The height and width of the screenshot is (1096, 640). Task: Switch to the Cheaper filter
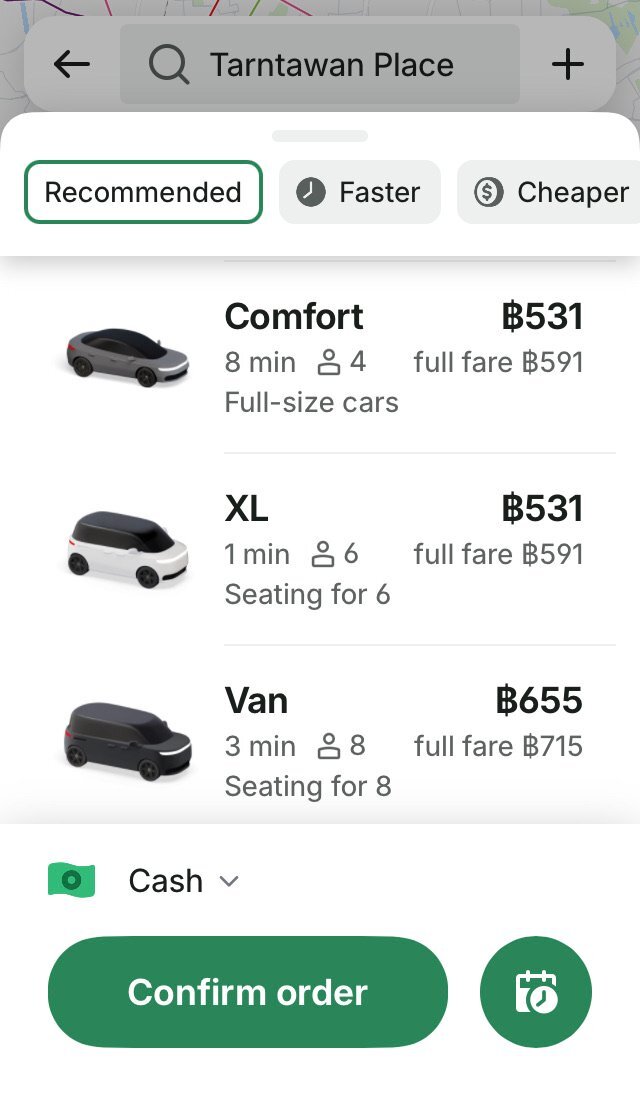549,192
